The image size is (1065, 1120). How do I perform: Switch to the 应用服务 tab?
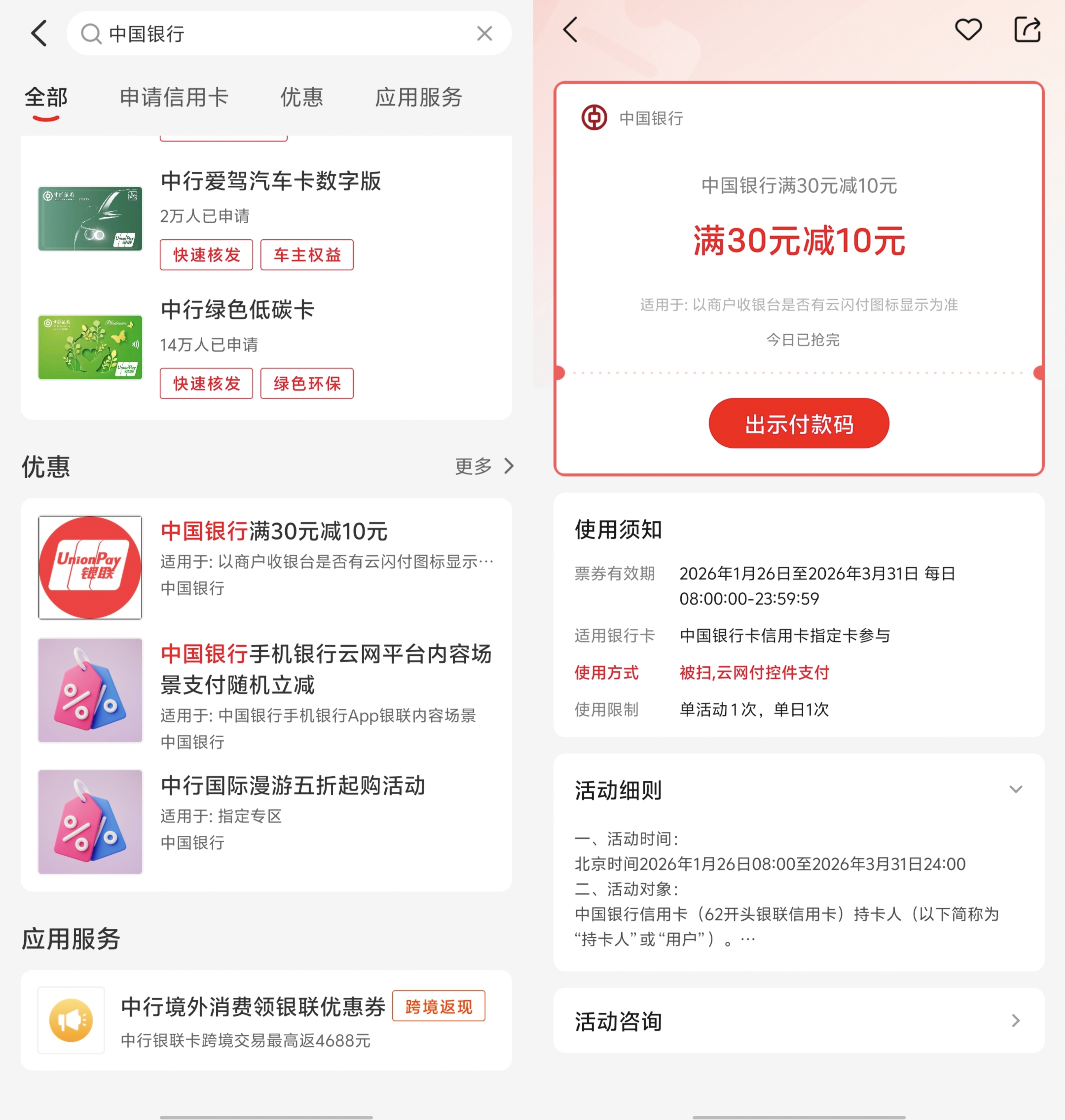418,98
